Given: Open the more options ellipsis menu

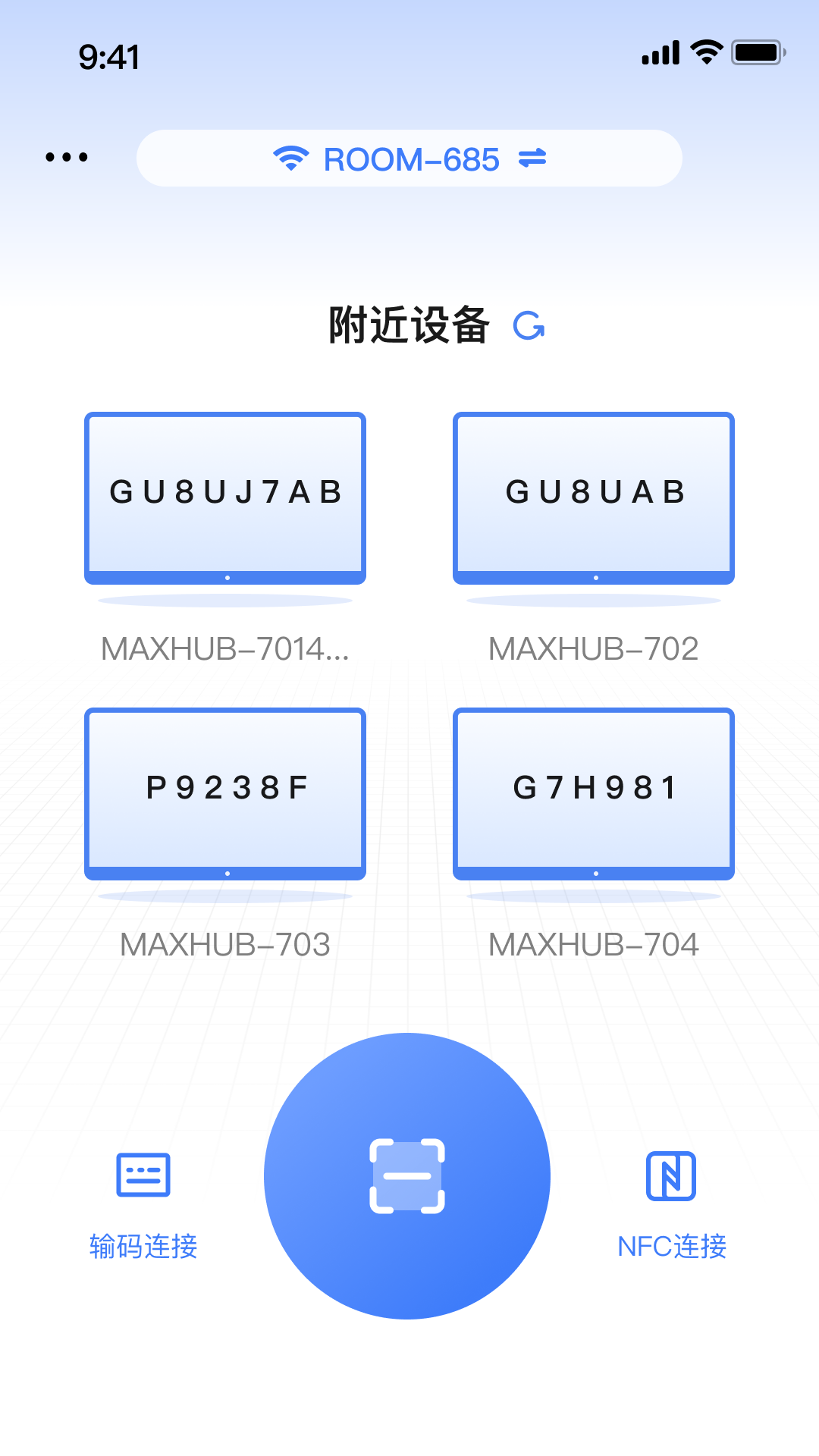Looking at the screenshot, I should (64, 157).
